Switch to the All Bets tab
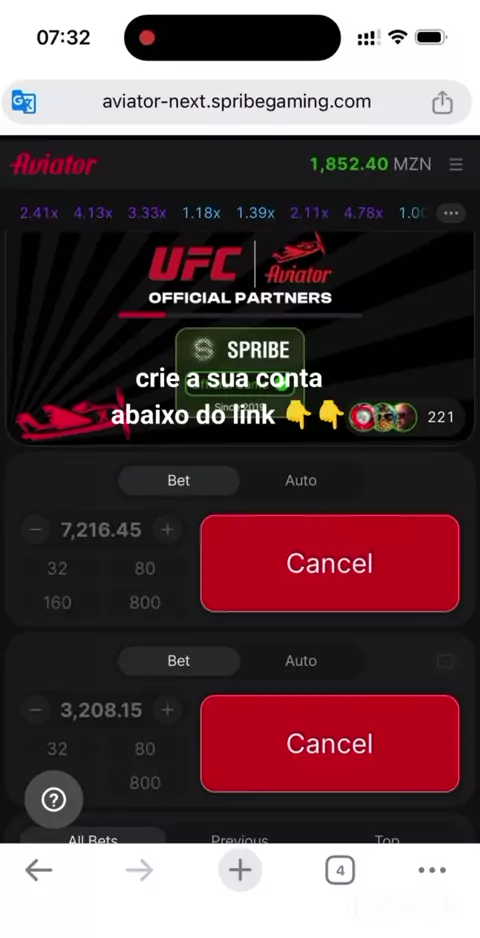The height and width of the screenshot is (938, 480). click(93, 836)
